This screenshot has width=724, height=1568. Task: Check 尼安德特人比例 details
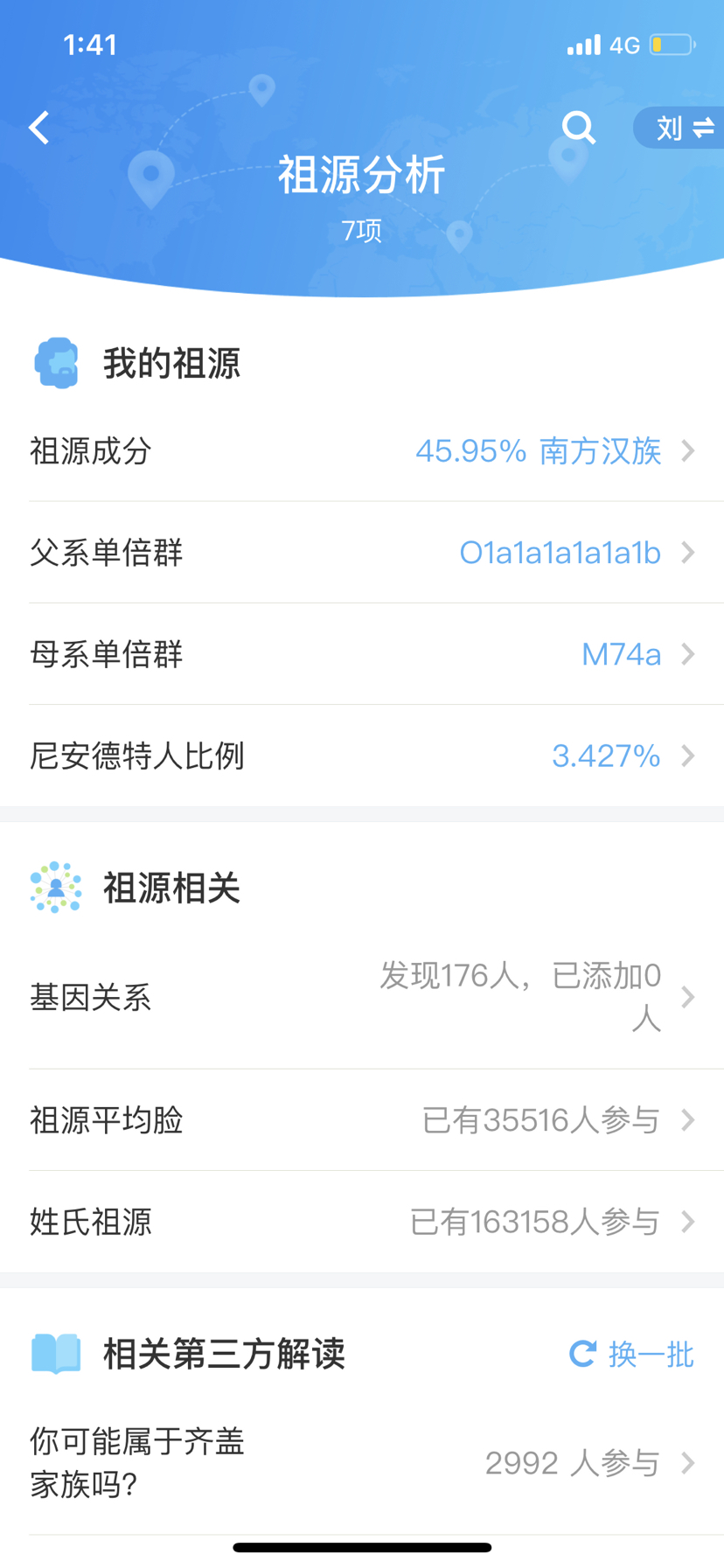coord(362,756)
